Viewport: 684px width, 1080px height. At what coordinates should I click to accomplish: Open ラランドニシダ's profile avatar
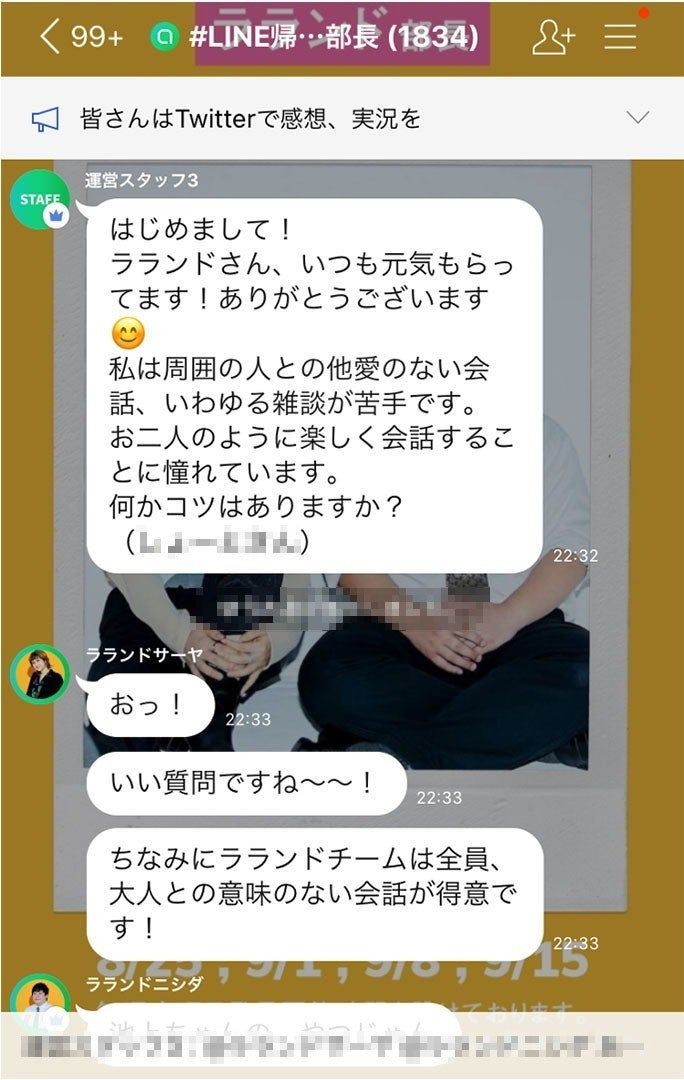pyautogui.click(x=40, y=1003)
